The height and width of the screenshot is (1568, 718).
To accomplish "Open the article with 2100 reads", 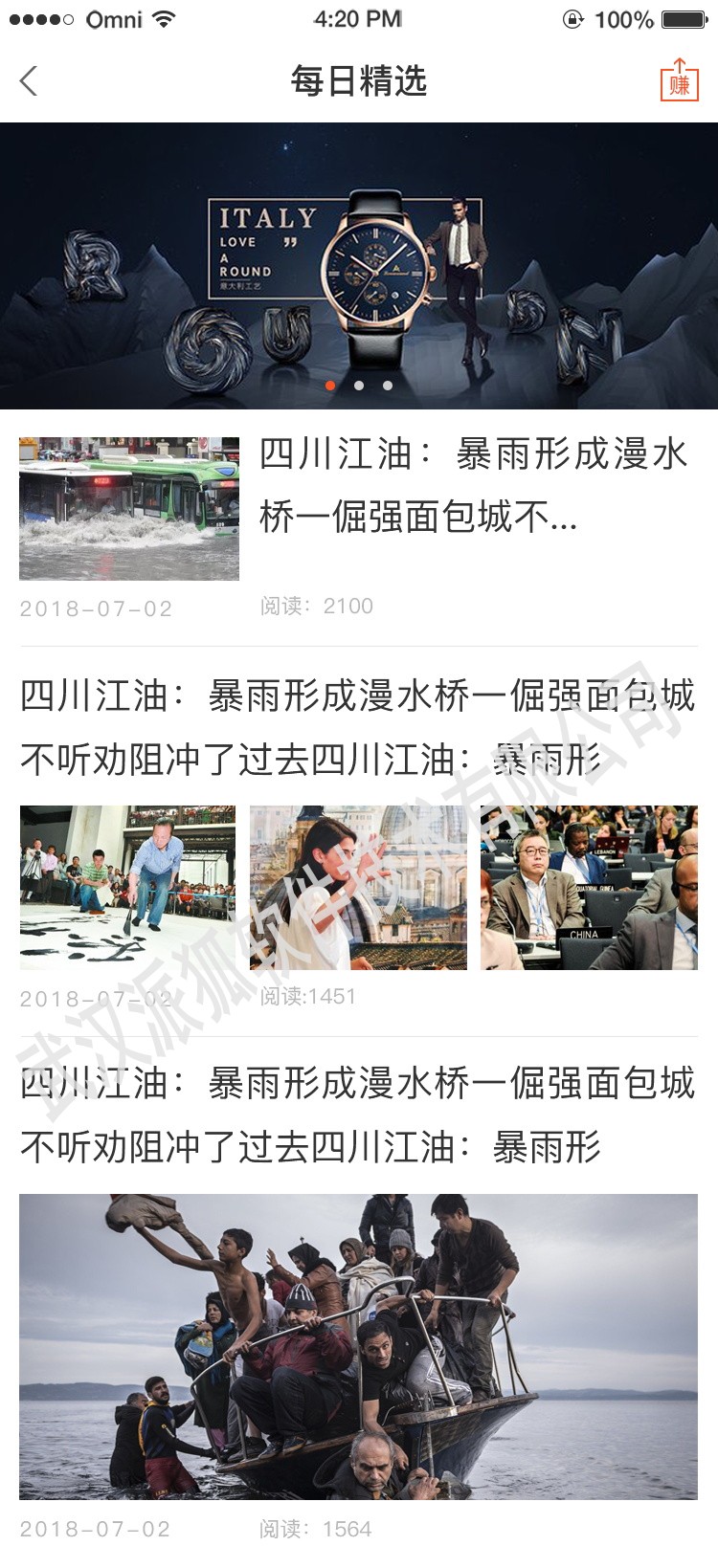I will 359,528.
